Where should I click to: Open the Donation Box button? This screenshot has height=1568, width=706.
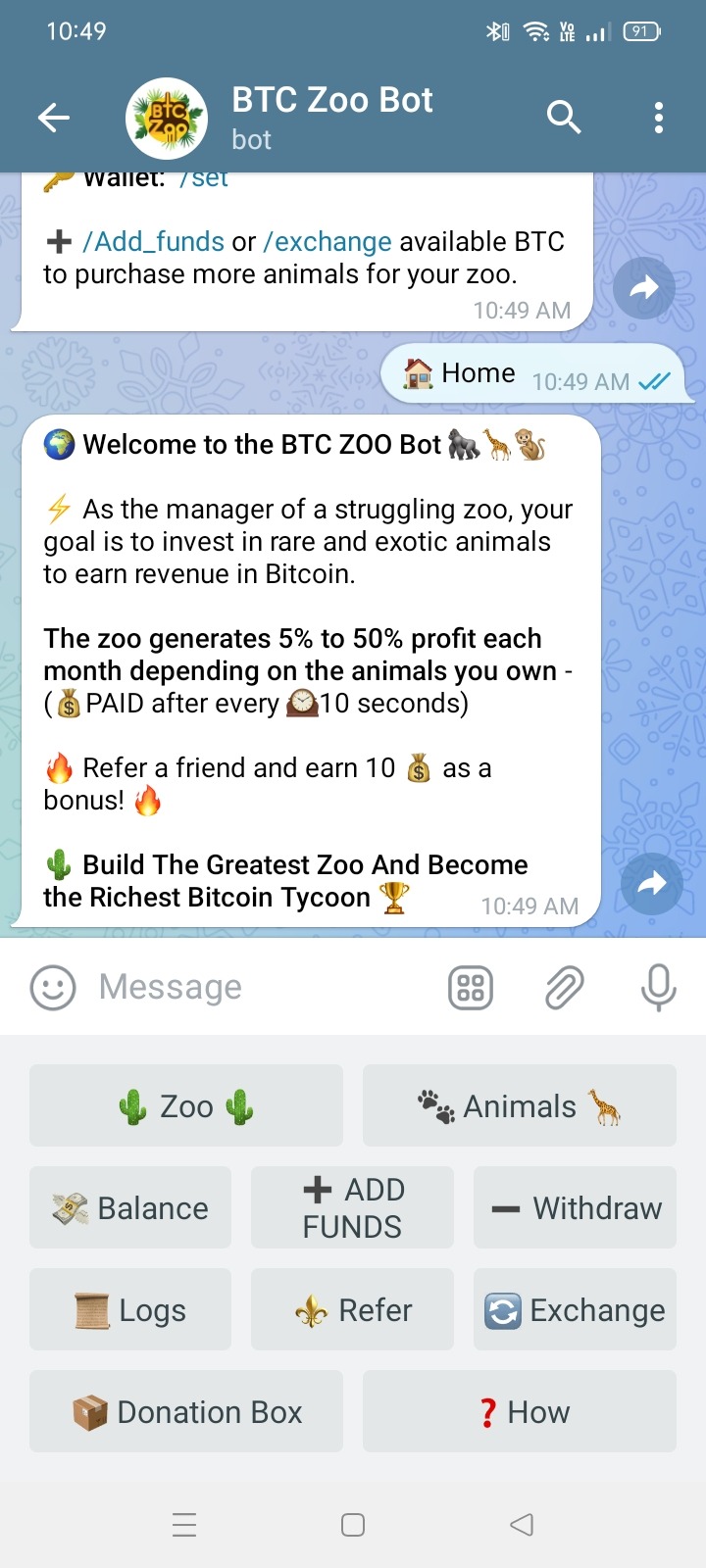tap(186, 1411)
